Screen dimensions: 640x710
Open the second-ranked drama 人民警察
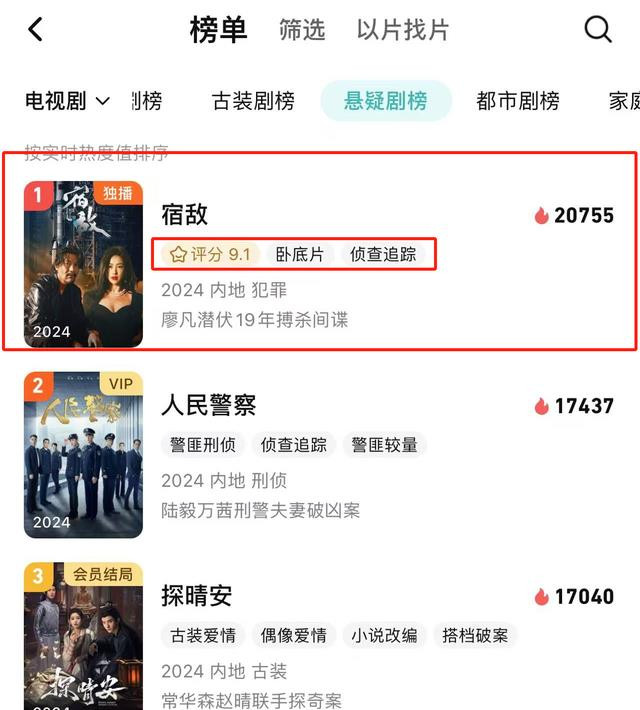[208, 405]
